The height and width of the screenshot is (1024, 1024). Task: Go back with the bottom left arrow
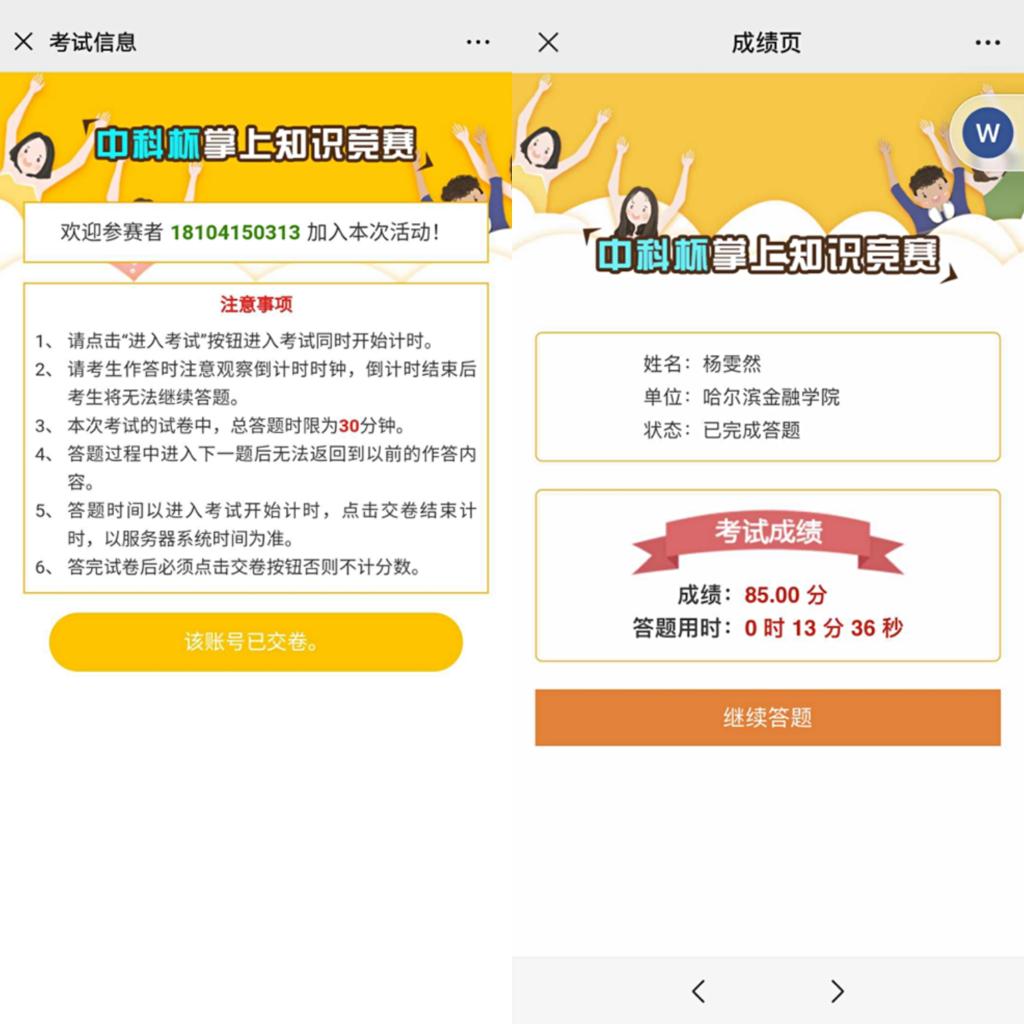(x=698, y=991)
